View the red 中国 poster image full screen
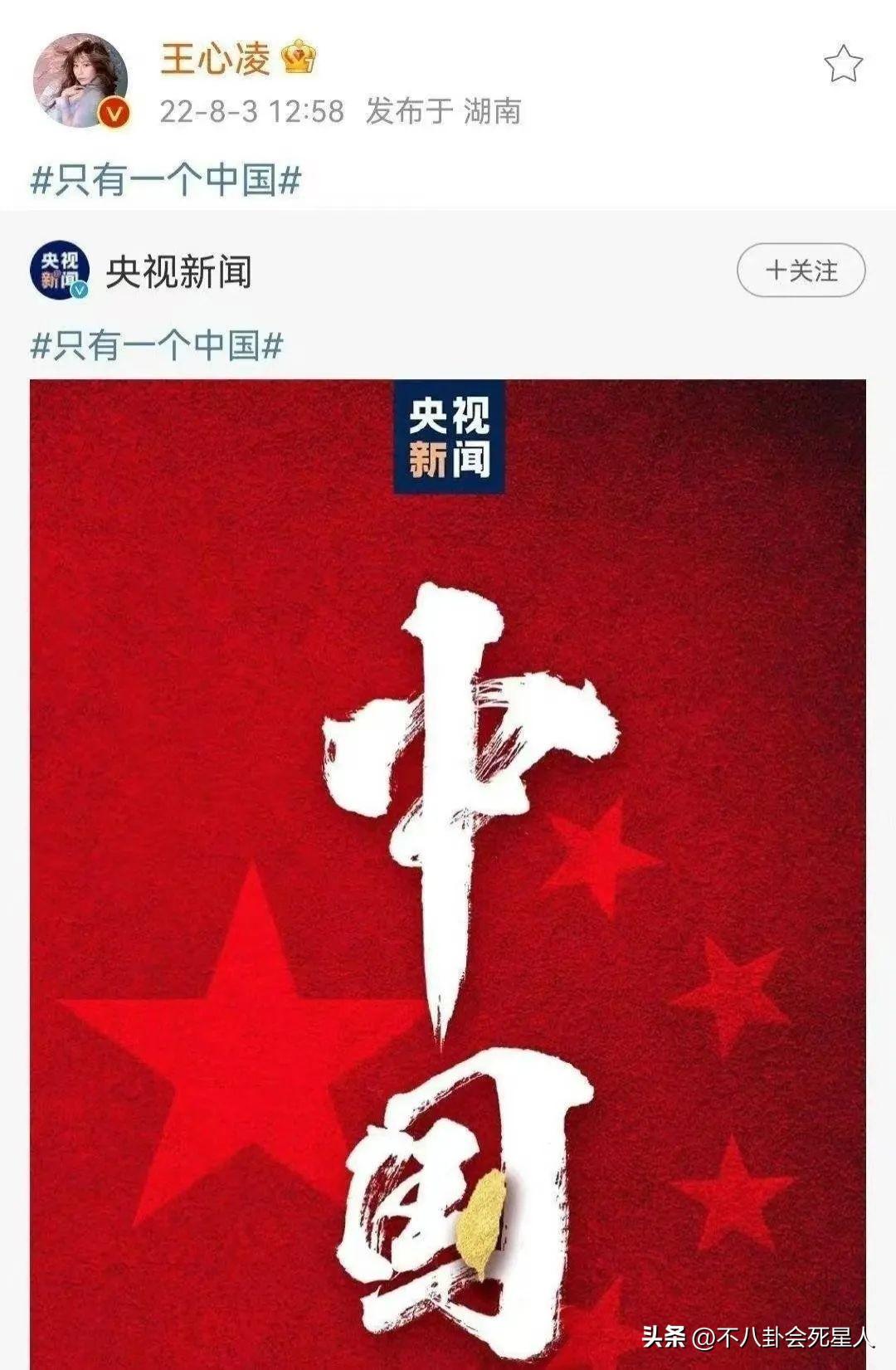 [x=448, y=871]
